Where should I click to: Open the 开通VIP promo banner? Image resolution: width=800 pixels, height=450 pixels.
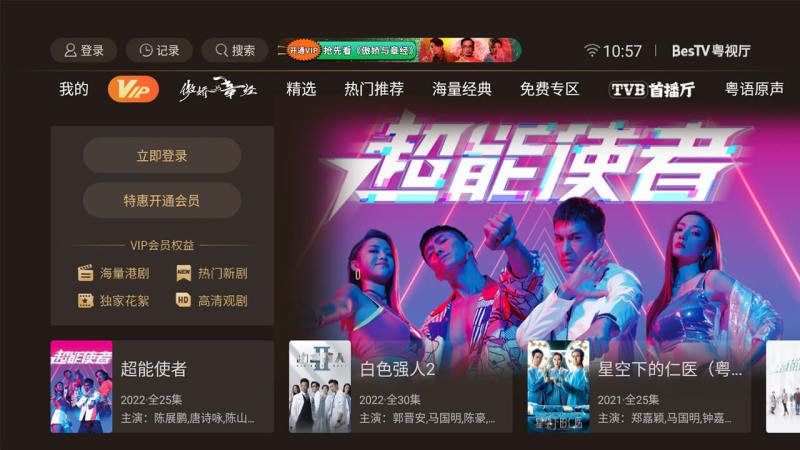400,50
